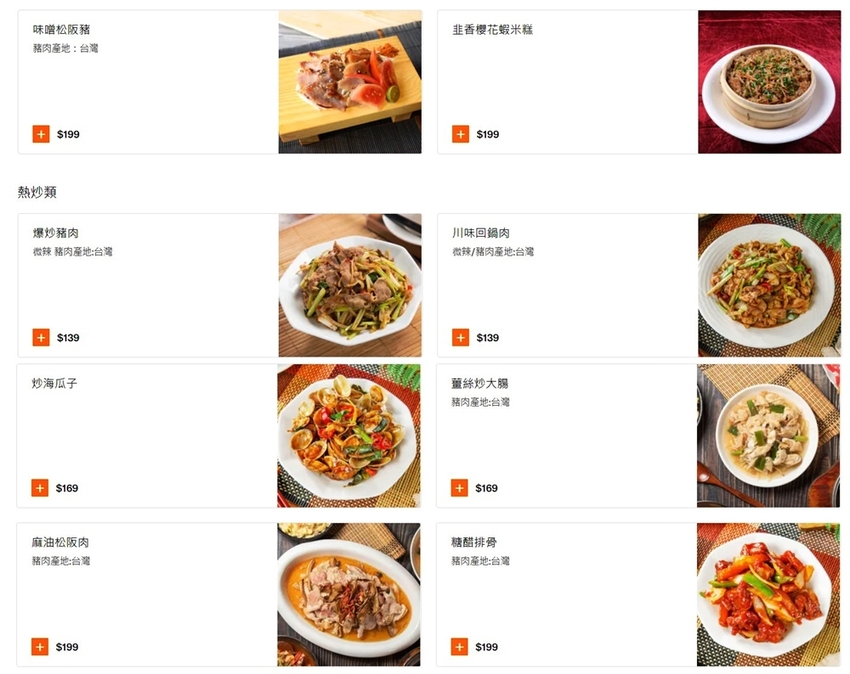Image resolution: width=850 pixels, height=674 pixels.
Task: View the 糖醋排骨 dish photo
Action: [768, 594]
